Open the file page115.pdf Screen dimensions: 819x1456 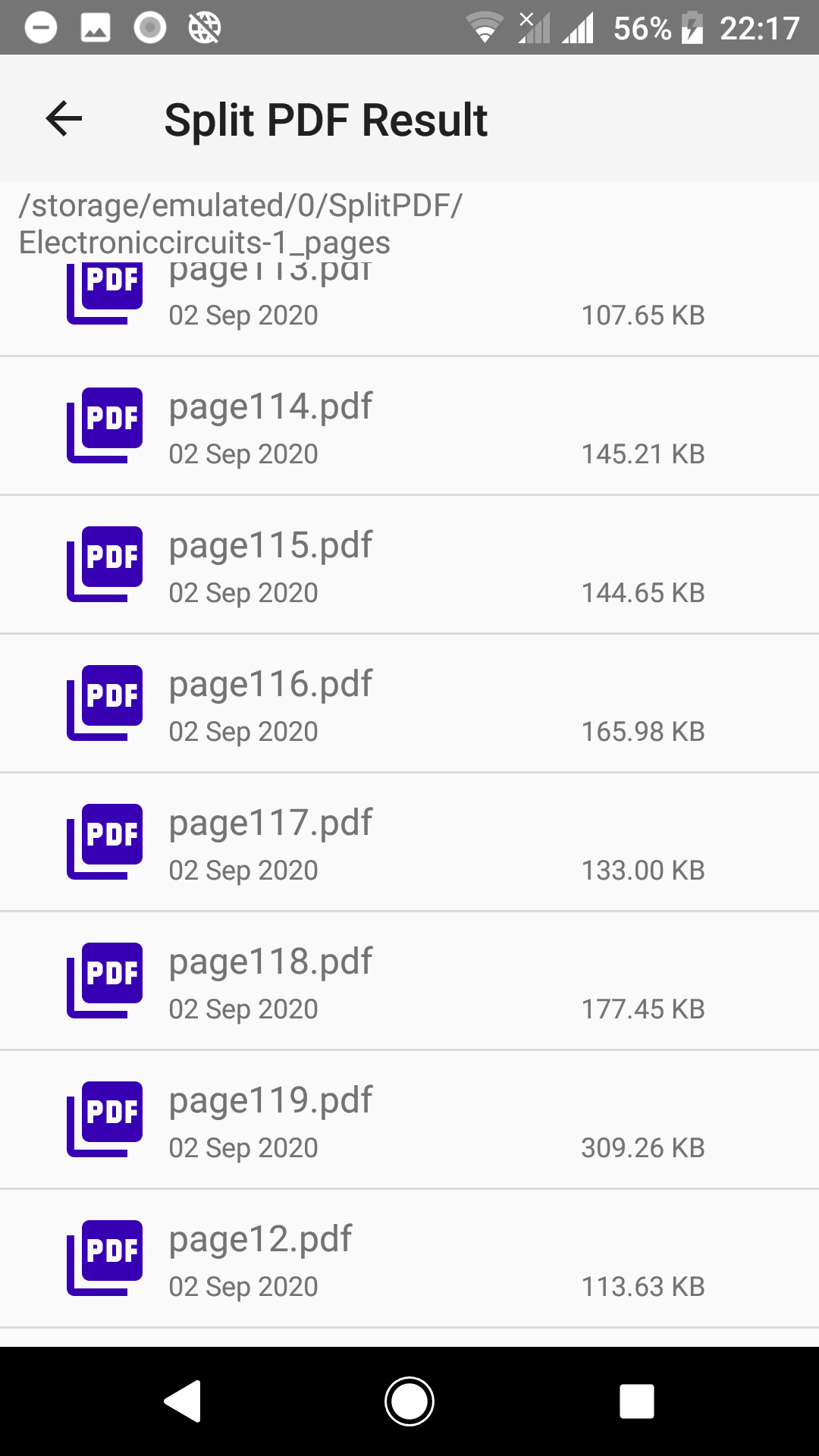(x=270, y=544)
